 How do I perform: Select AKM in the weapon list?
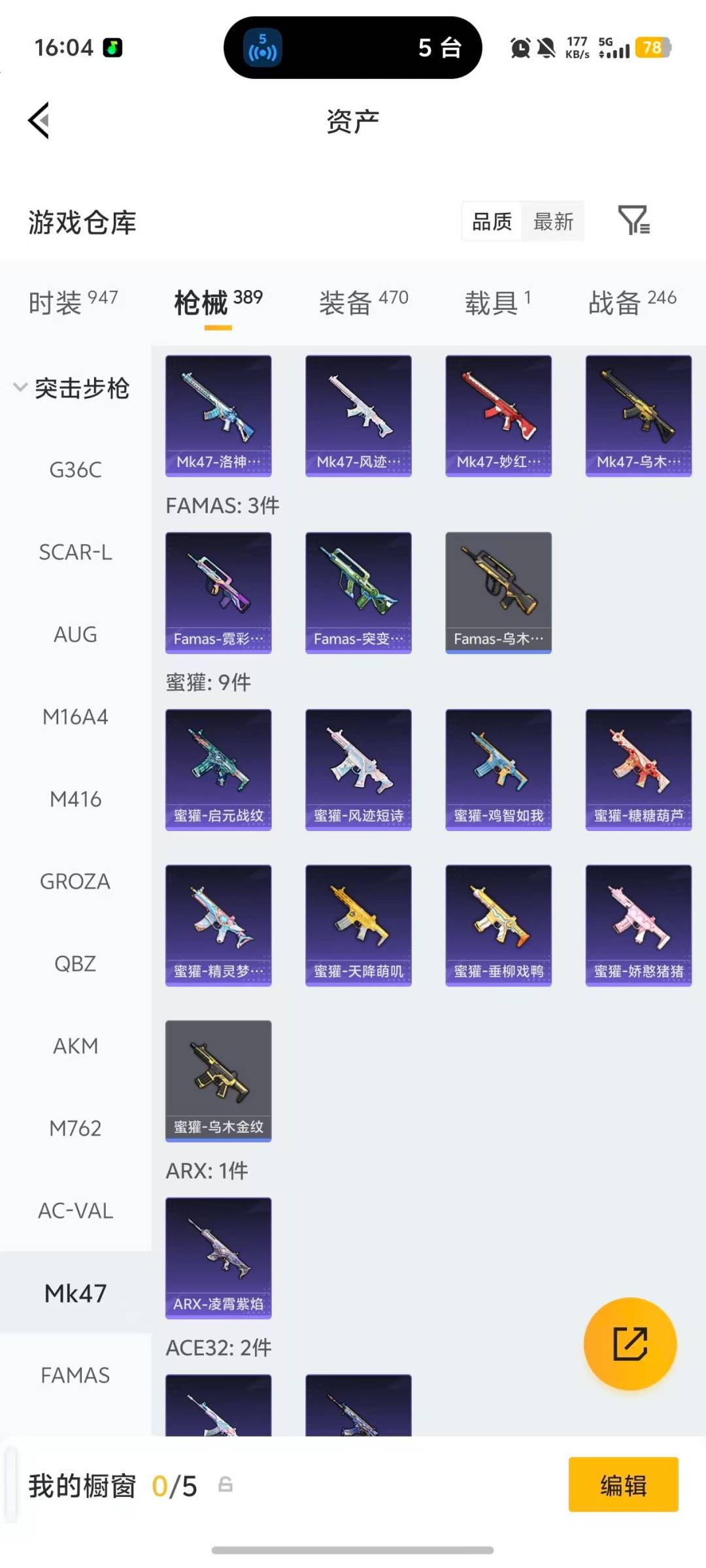[x=75, y=1046]
